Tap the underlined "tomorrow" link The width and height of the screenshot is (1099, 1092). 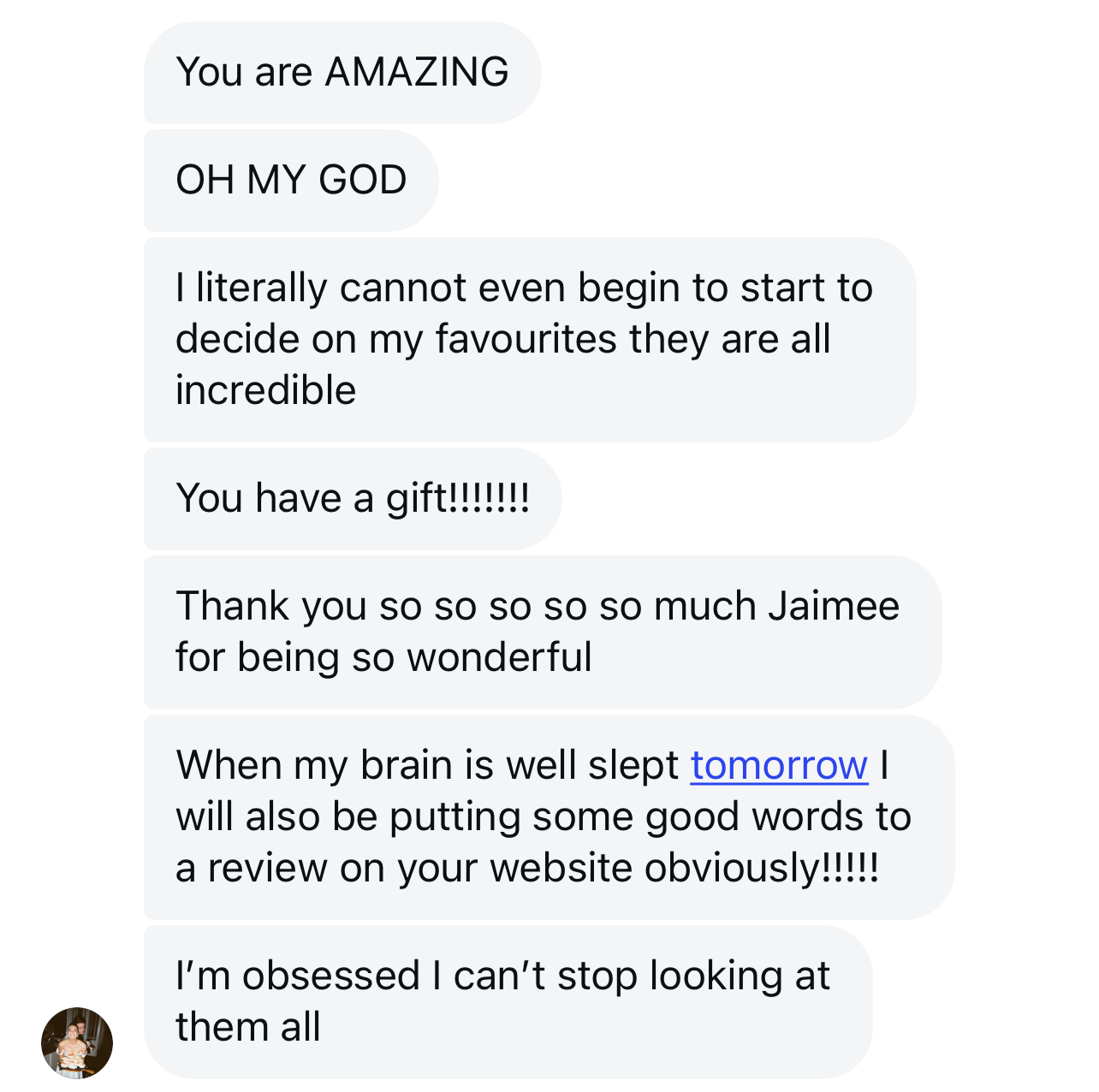(x=779, y=766)
